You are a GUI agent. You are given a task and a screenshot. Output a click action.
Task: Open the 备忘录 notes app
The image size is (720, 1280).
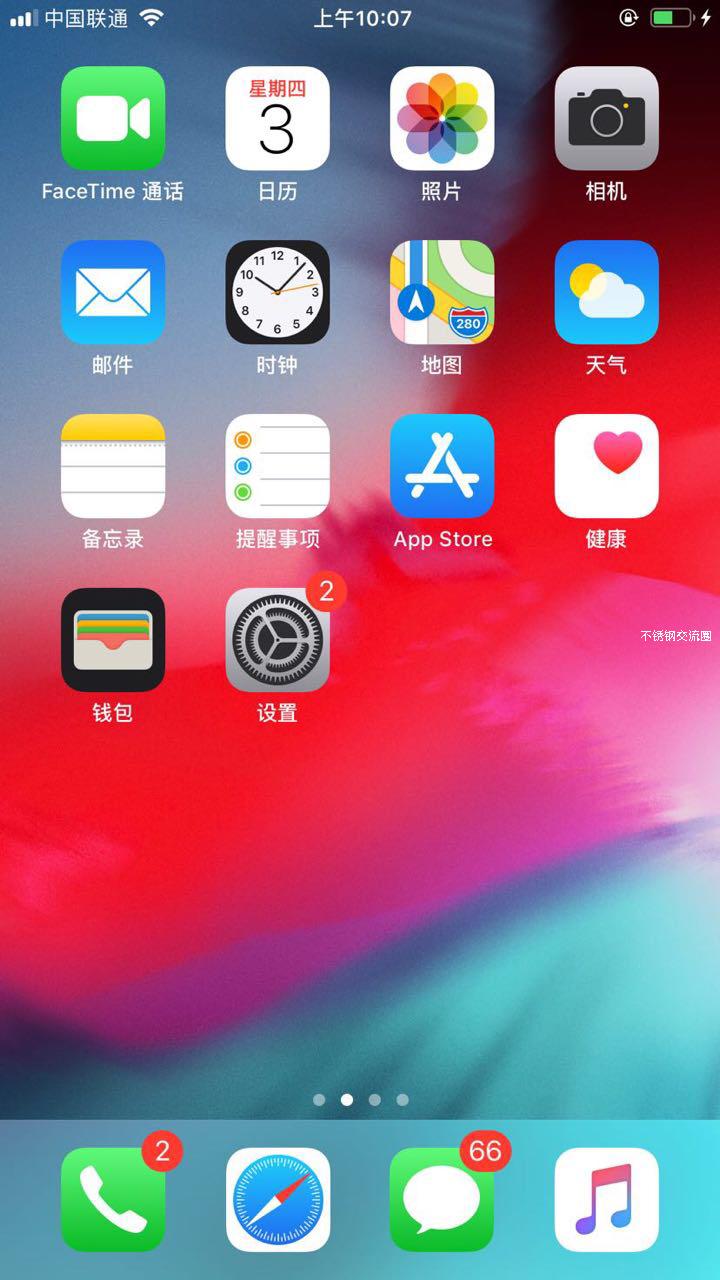(113, 466)
